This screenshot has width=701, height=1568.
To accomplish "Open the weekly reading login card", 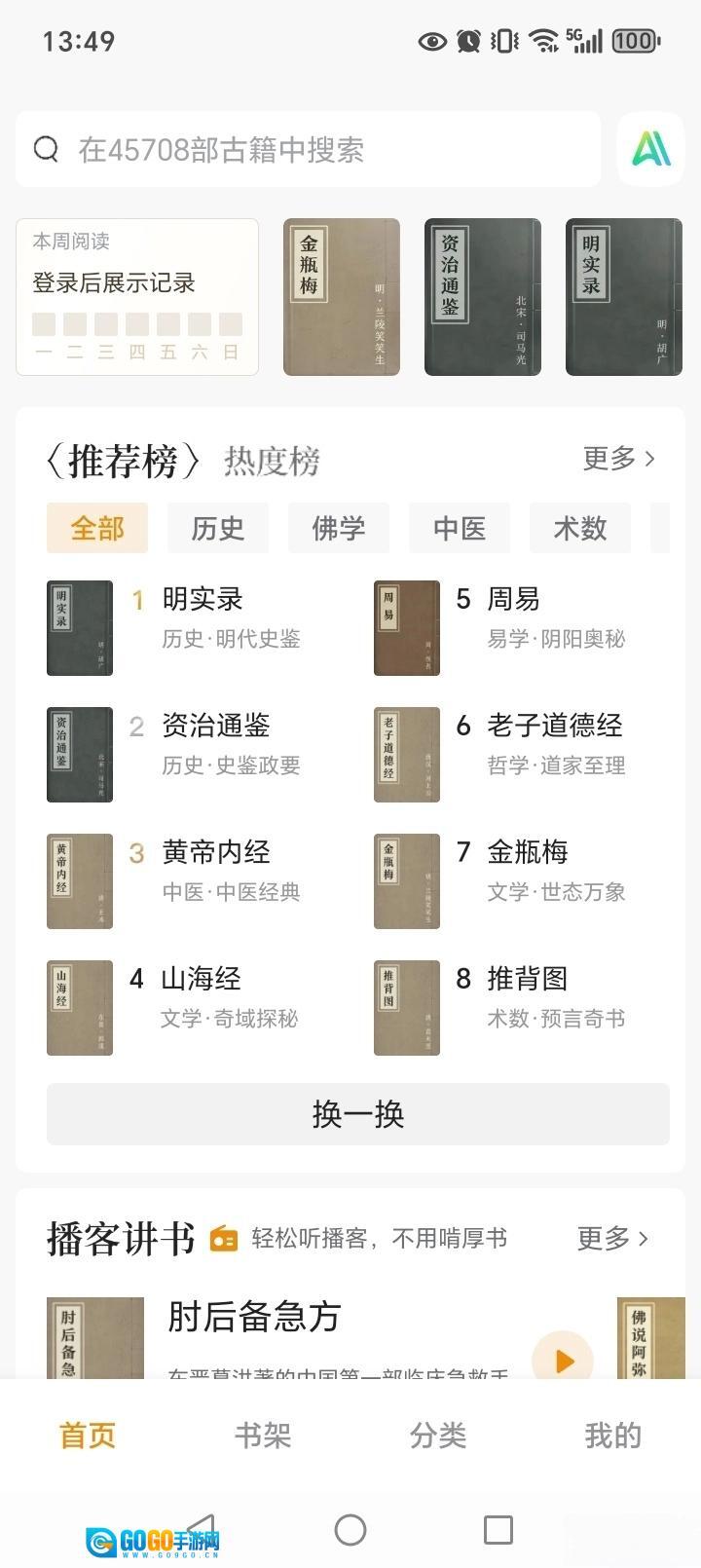I will (x=137, y=296).
